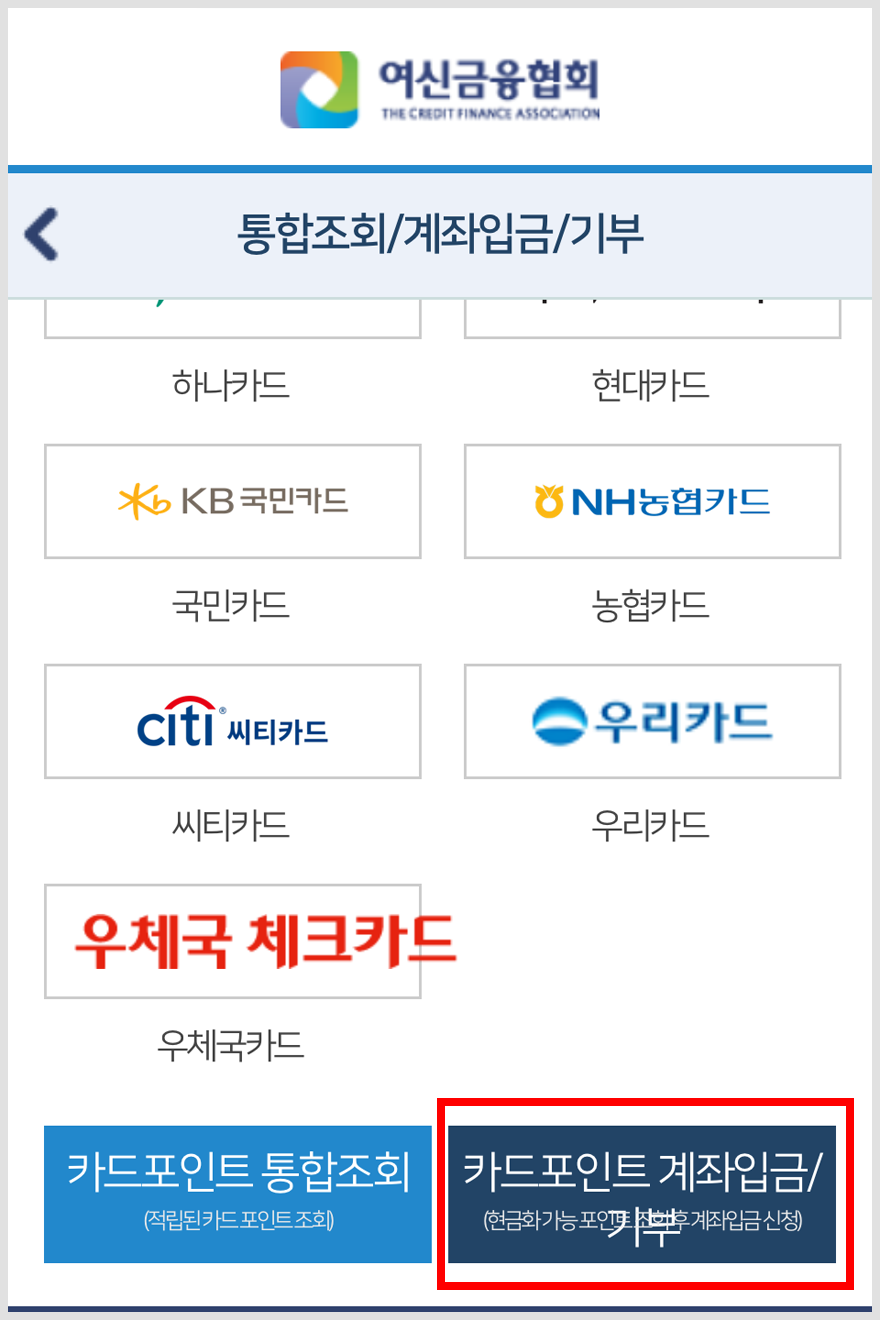Select the Citi 씨티카드 logo tile
The width and height of the screenshot is (880, 1320).
(232, 721)
